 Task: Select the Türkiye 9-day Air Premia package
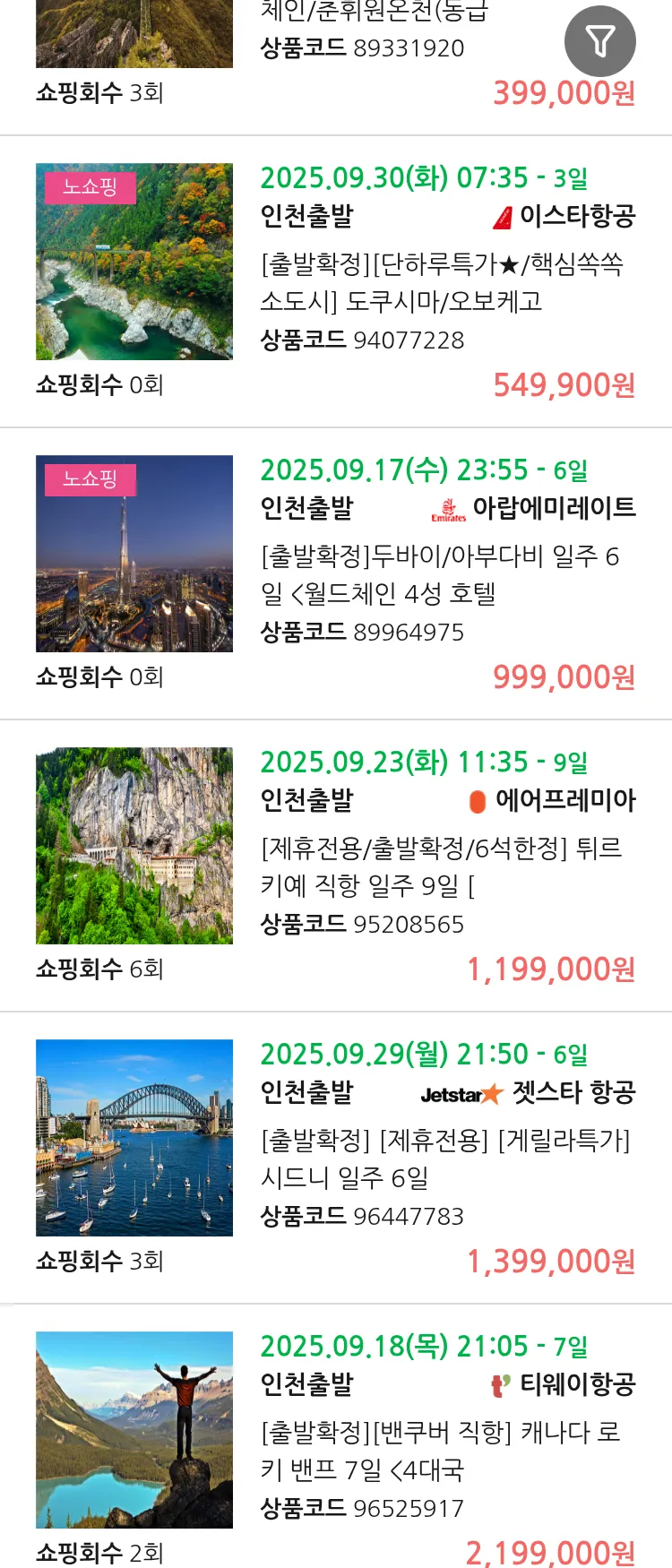[x=441, y=866]
